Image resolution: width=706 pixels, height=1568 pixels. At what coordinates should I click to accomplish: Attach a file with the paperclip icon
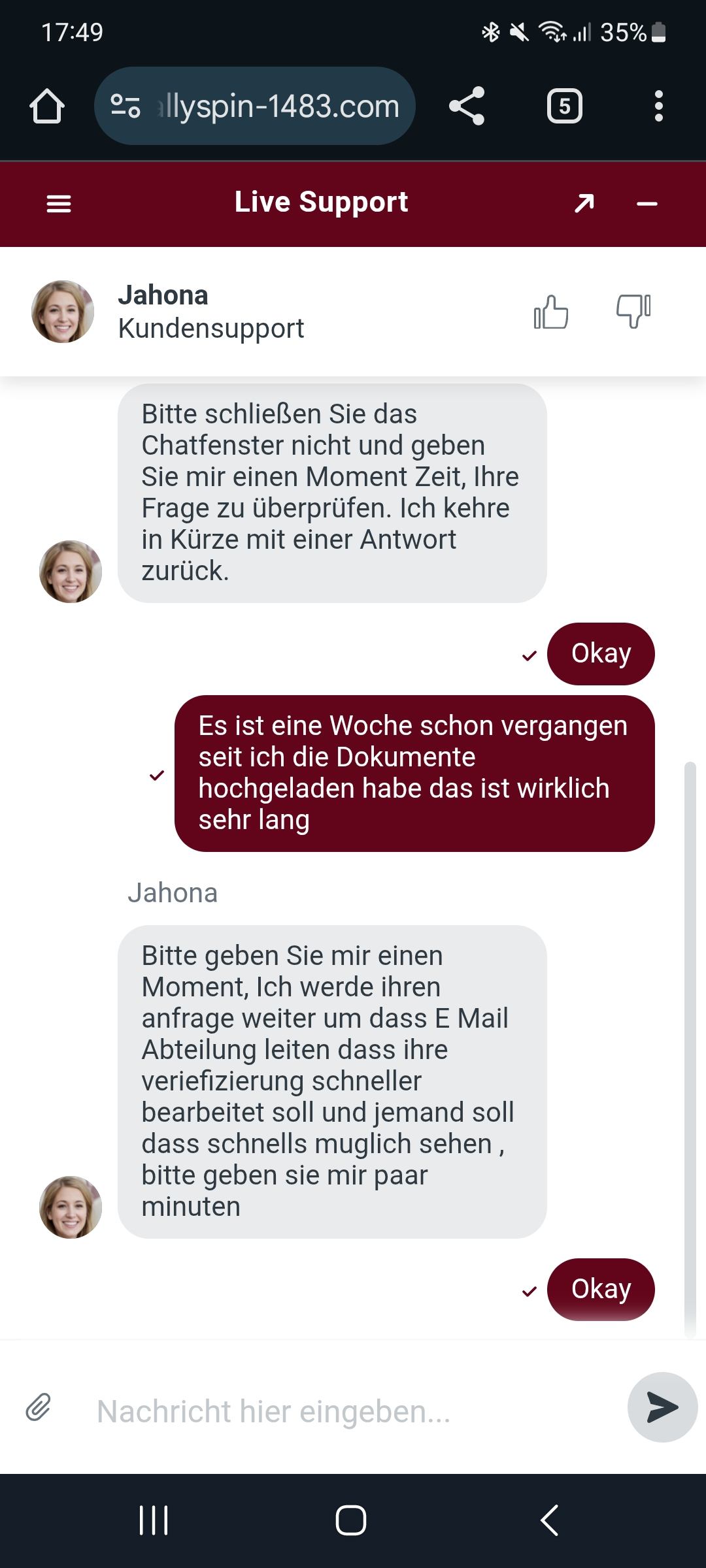pos(39,1407)
